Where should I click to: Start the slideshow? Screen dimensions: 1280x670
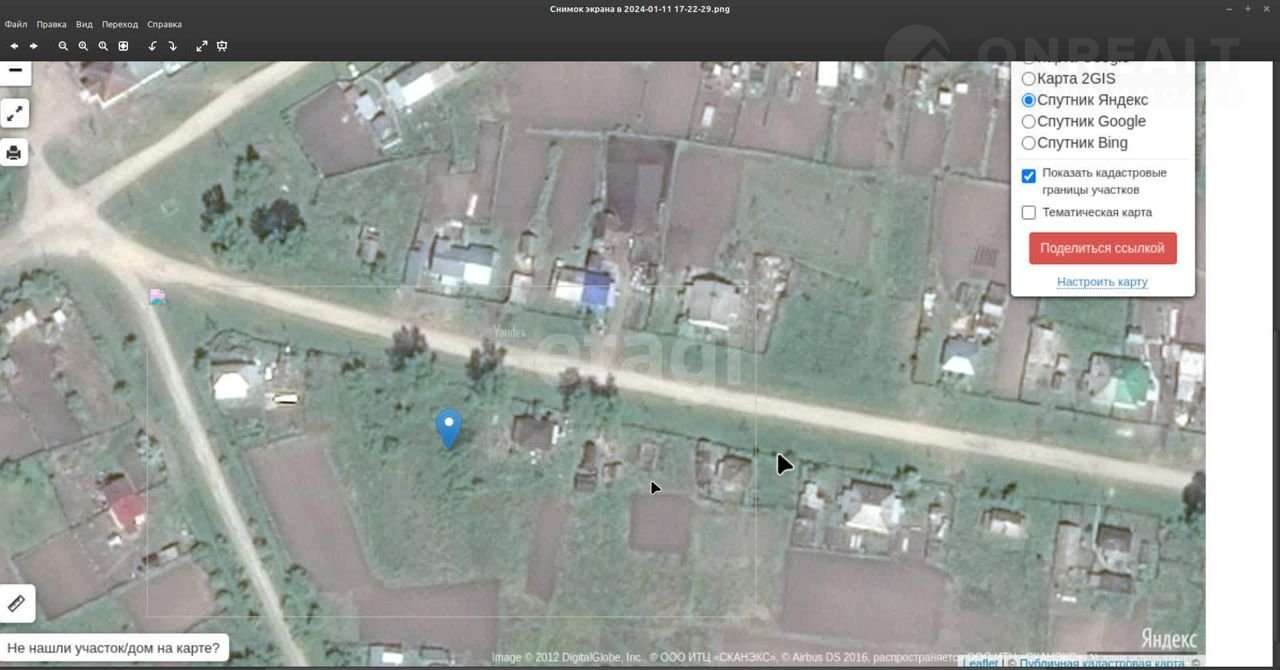click(222, 46)
